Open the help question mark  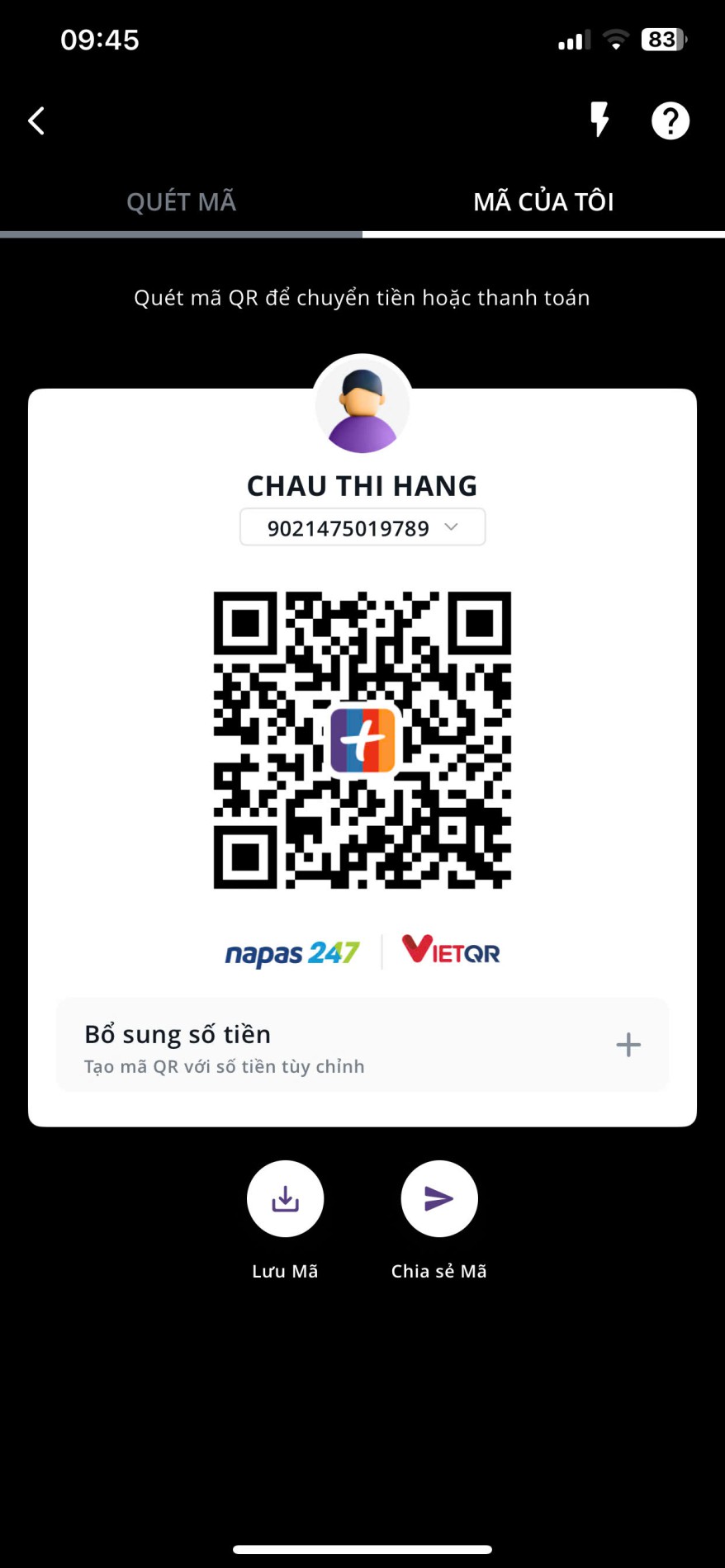670,121
